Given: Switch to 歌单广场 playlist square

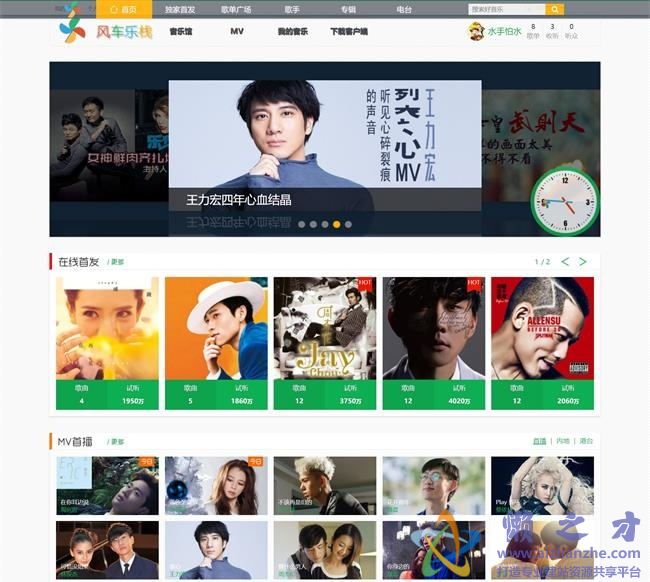Looking at the screenshot, I should (236, 9).
